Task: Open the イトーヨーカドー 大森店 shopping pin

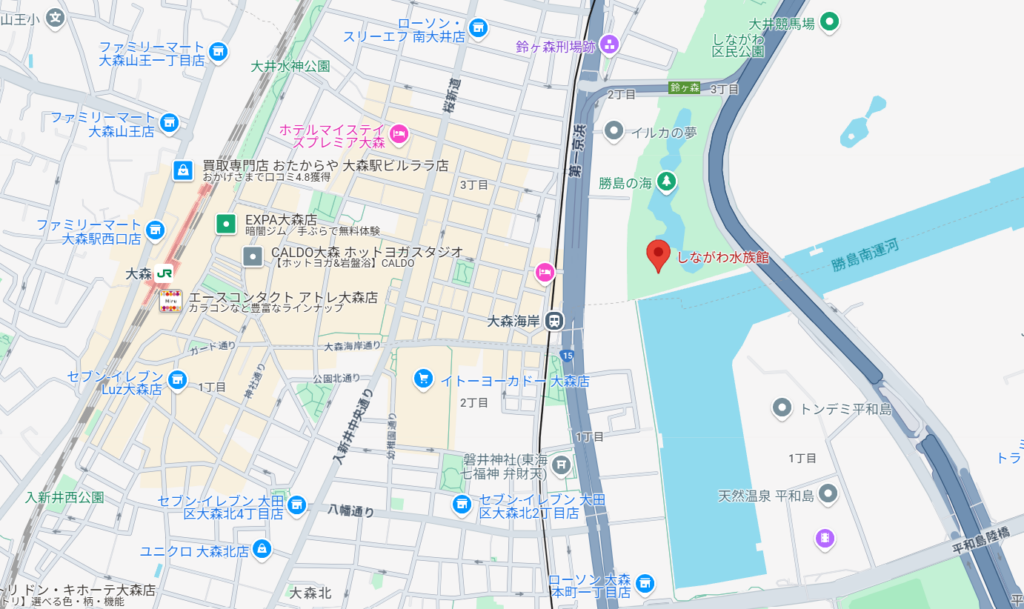Action: (423, 379)
